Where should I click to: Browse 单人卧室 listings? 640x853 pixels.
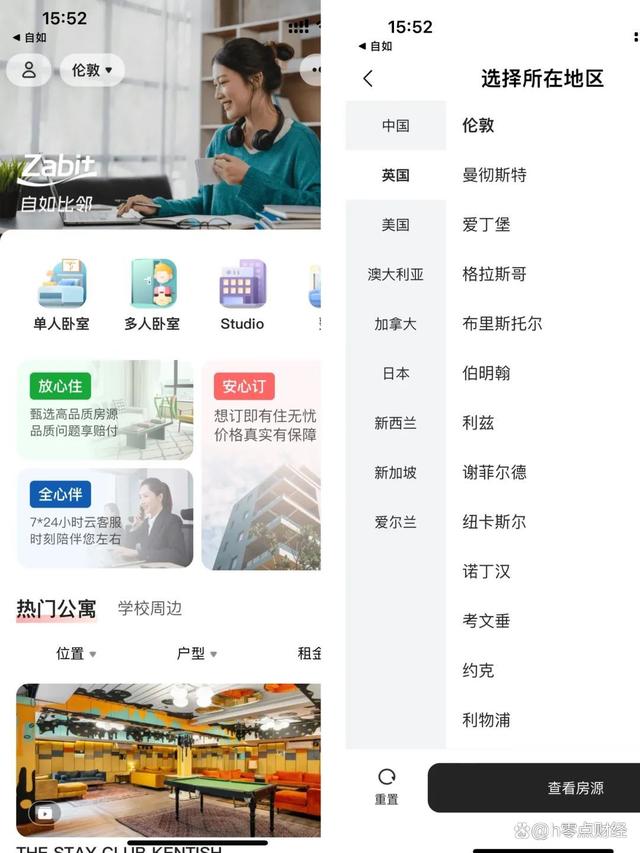61,295
